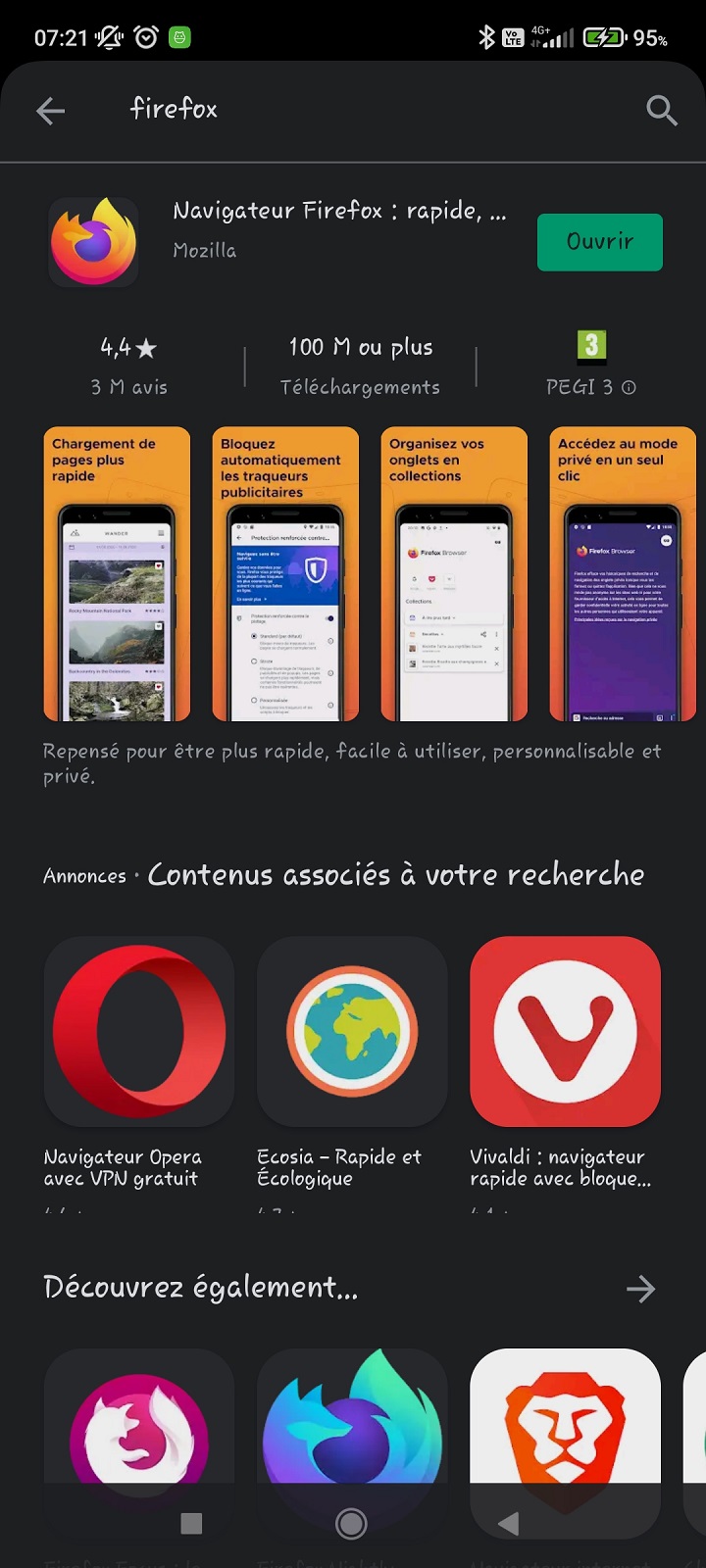Expand Découvrez également with the arrow
This screenshot has width=706, height=1568.
pyautogui.click(x=640, y=1289)
